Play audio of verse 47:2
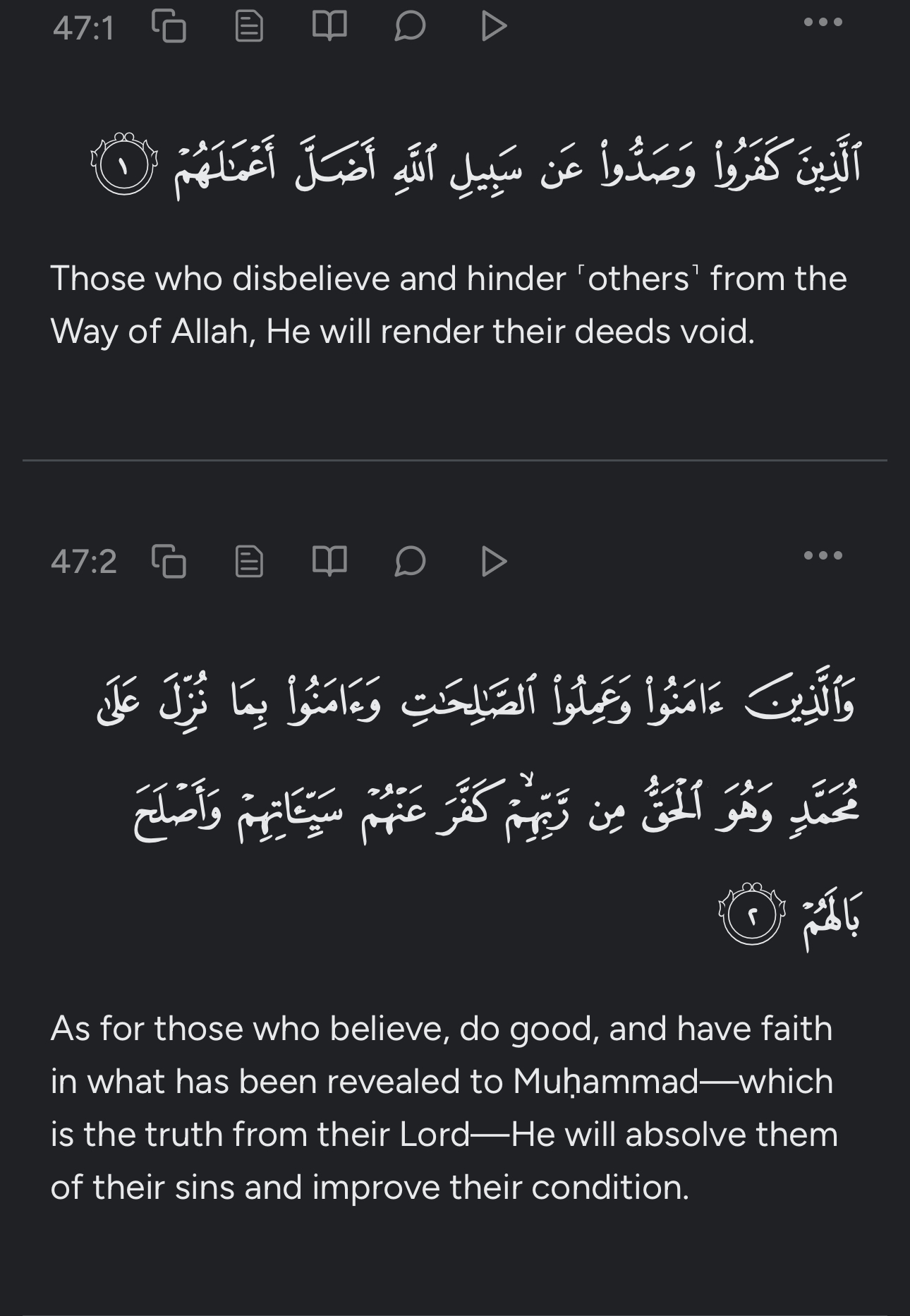The height and width of the screenshot is (1316, 910). [493, 562]
